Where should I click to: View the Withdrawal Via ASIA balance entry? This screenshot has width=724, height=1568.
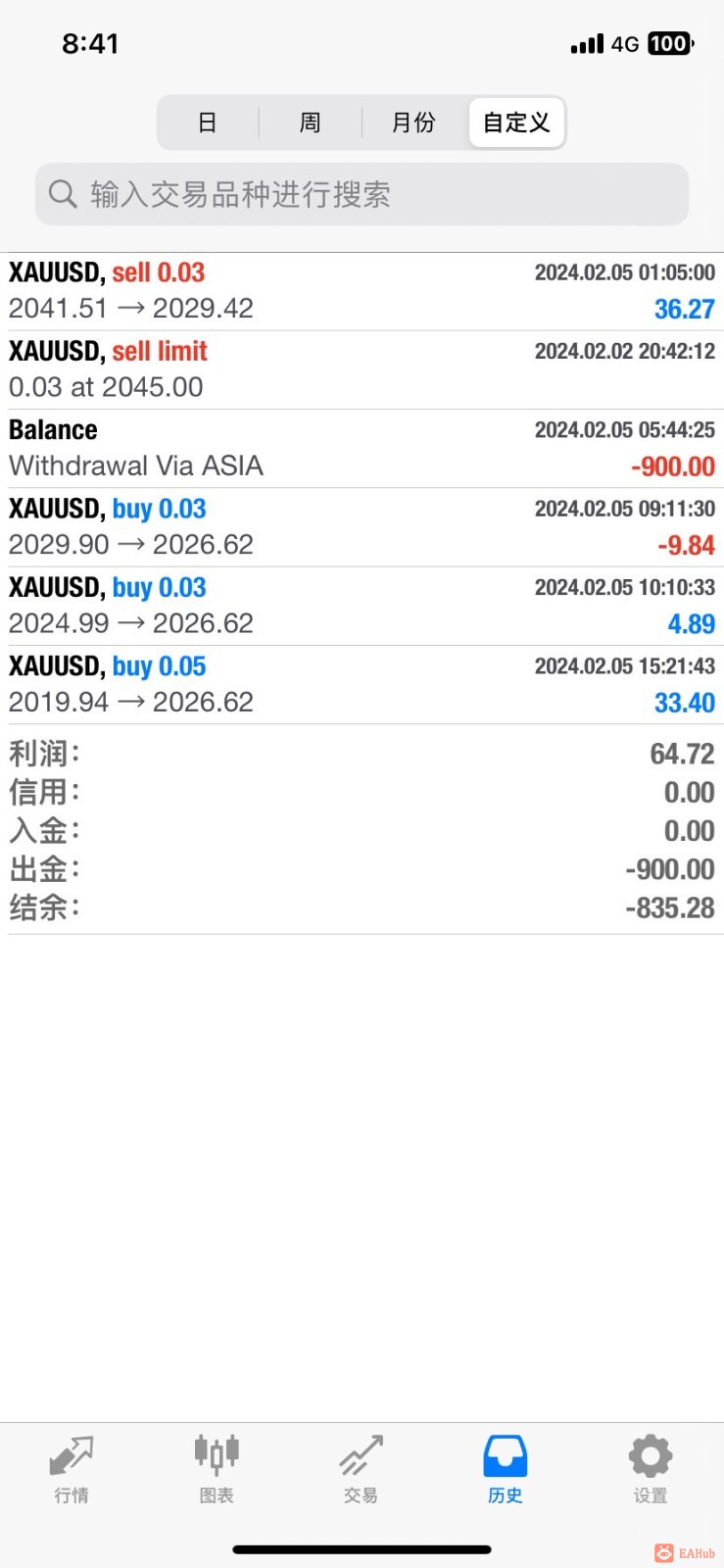tap(362, 448)
